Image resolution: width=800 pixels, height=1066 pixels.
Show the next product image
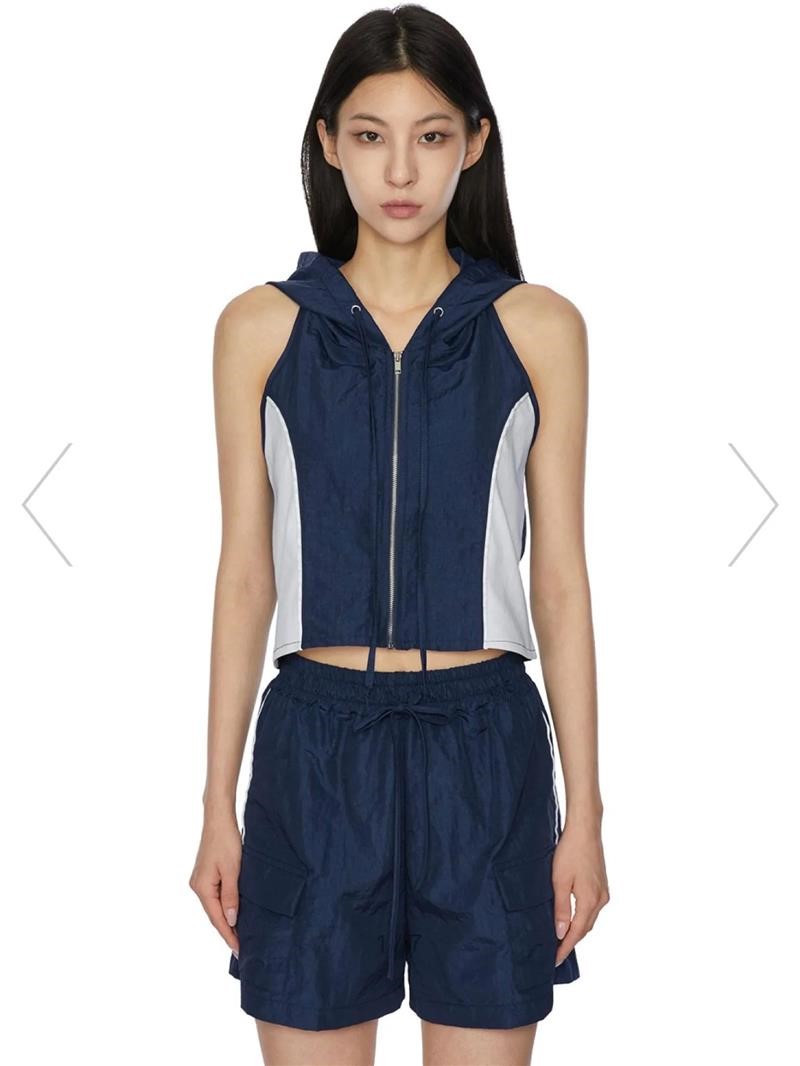752,505
